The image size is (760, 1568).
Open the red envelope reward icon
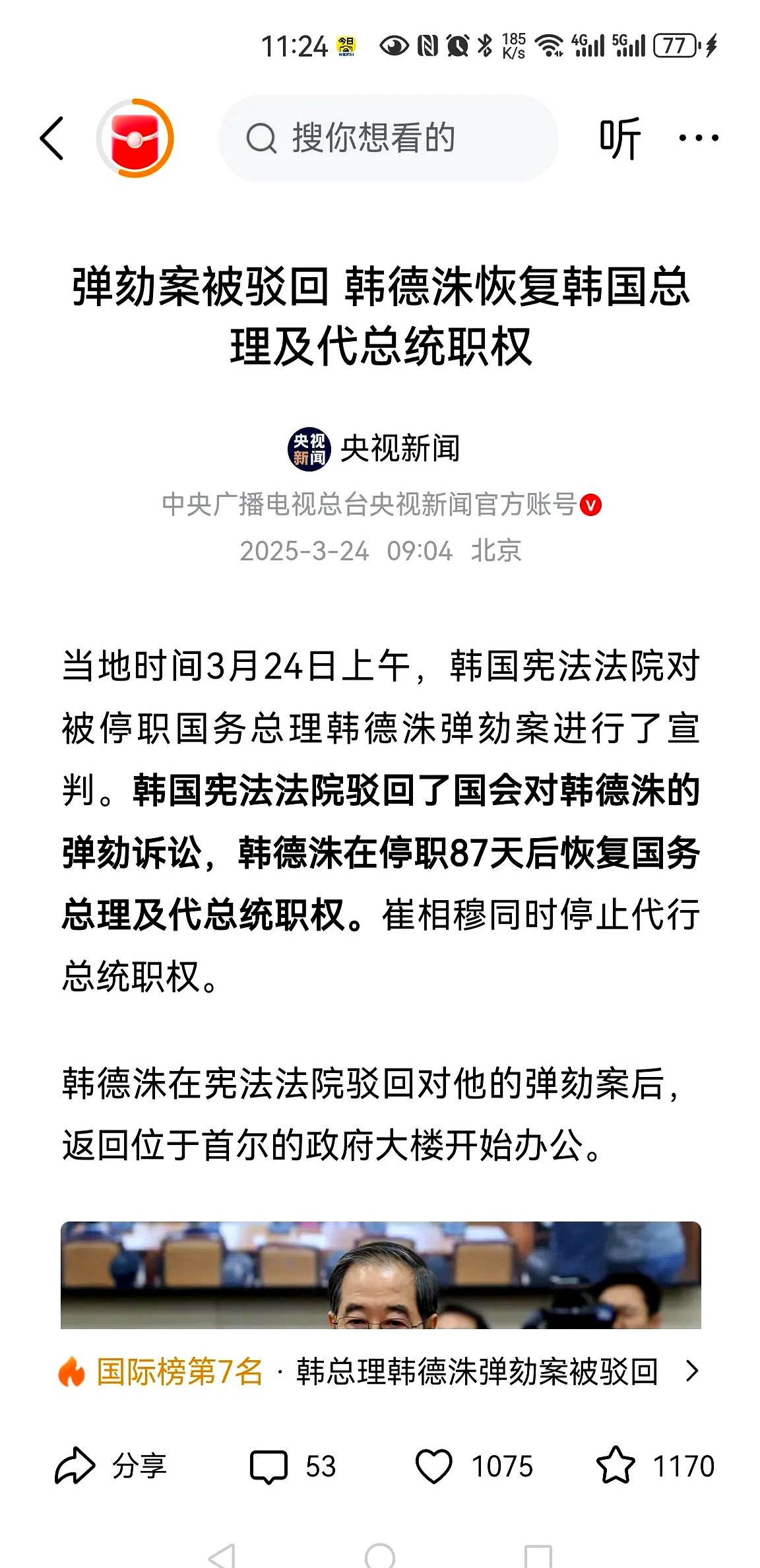tap(135, 139)
